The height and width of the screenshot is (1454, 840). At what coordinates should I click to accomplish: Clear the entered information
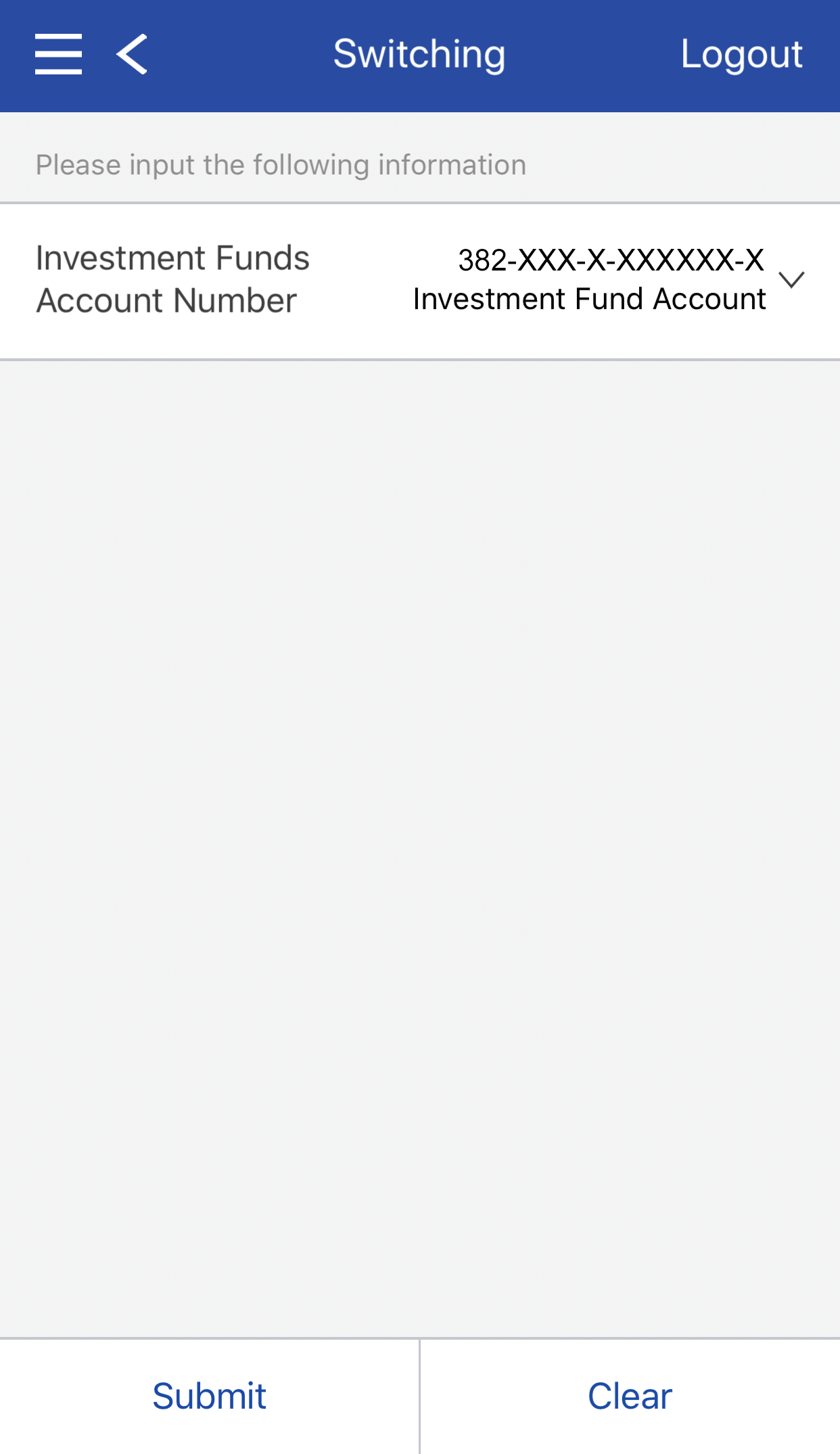point(630,1397)
